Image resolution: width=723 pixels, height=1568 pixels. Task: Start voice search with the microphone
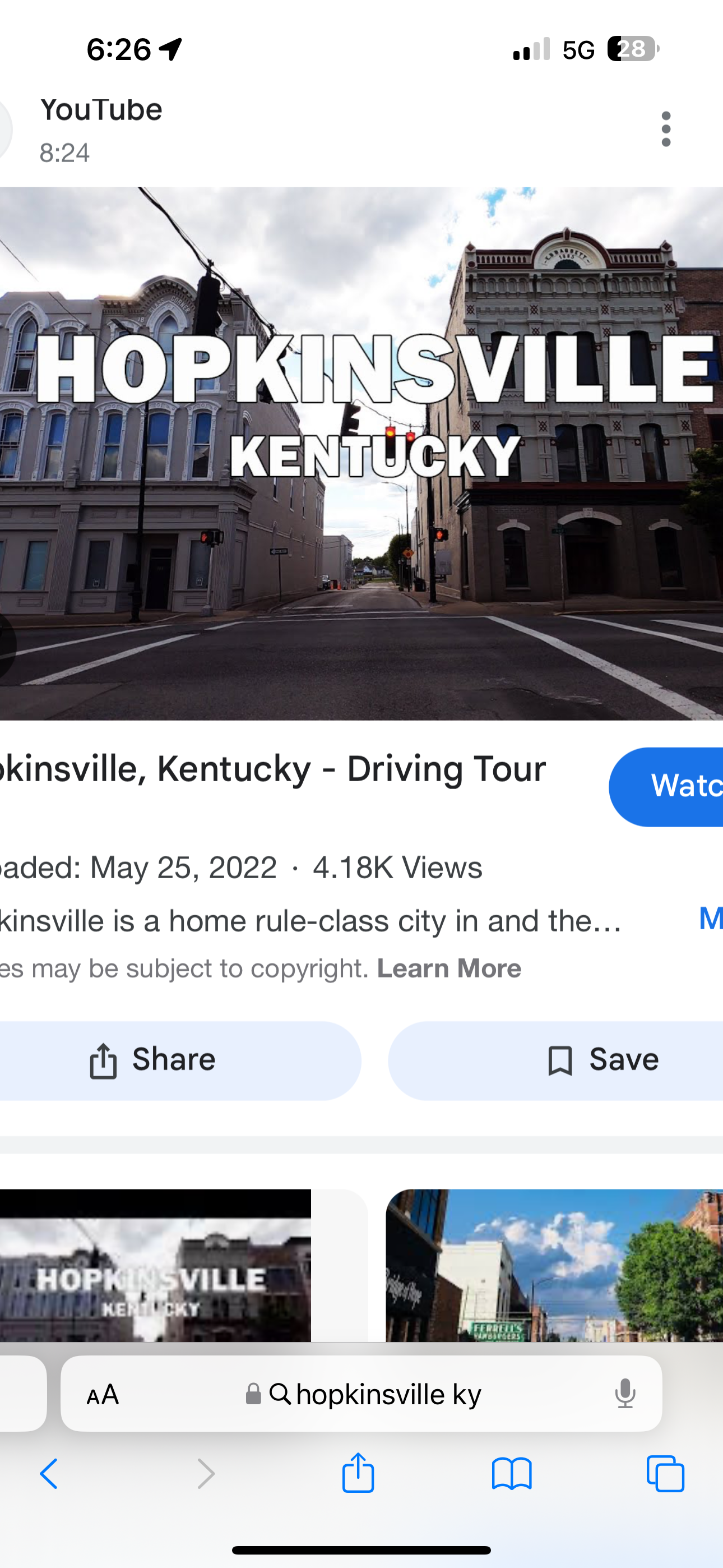[625, 1394]
